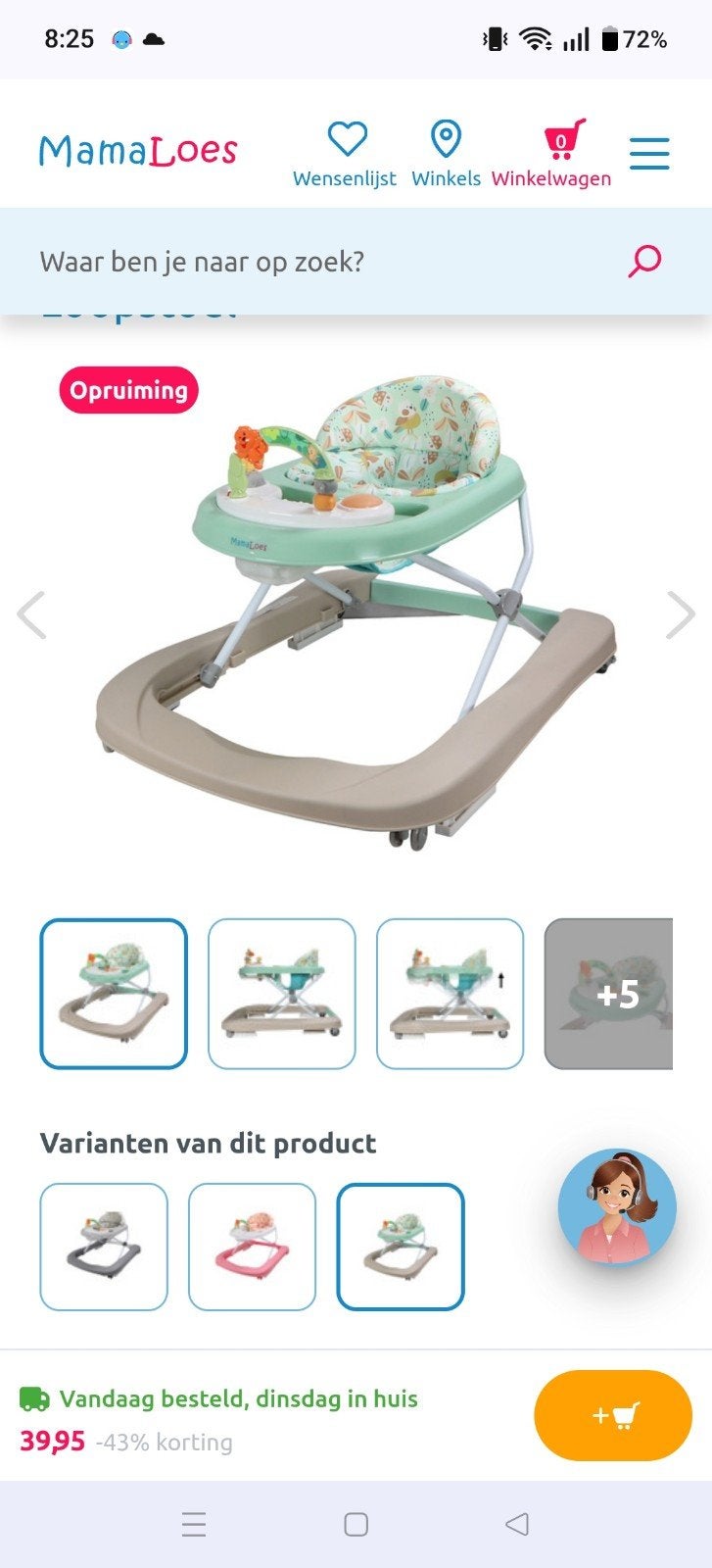This screenshot has height=1568, width=712.
Task: Open the Winkels store locator
Action: point(446,154)
